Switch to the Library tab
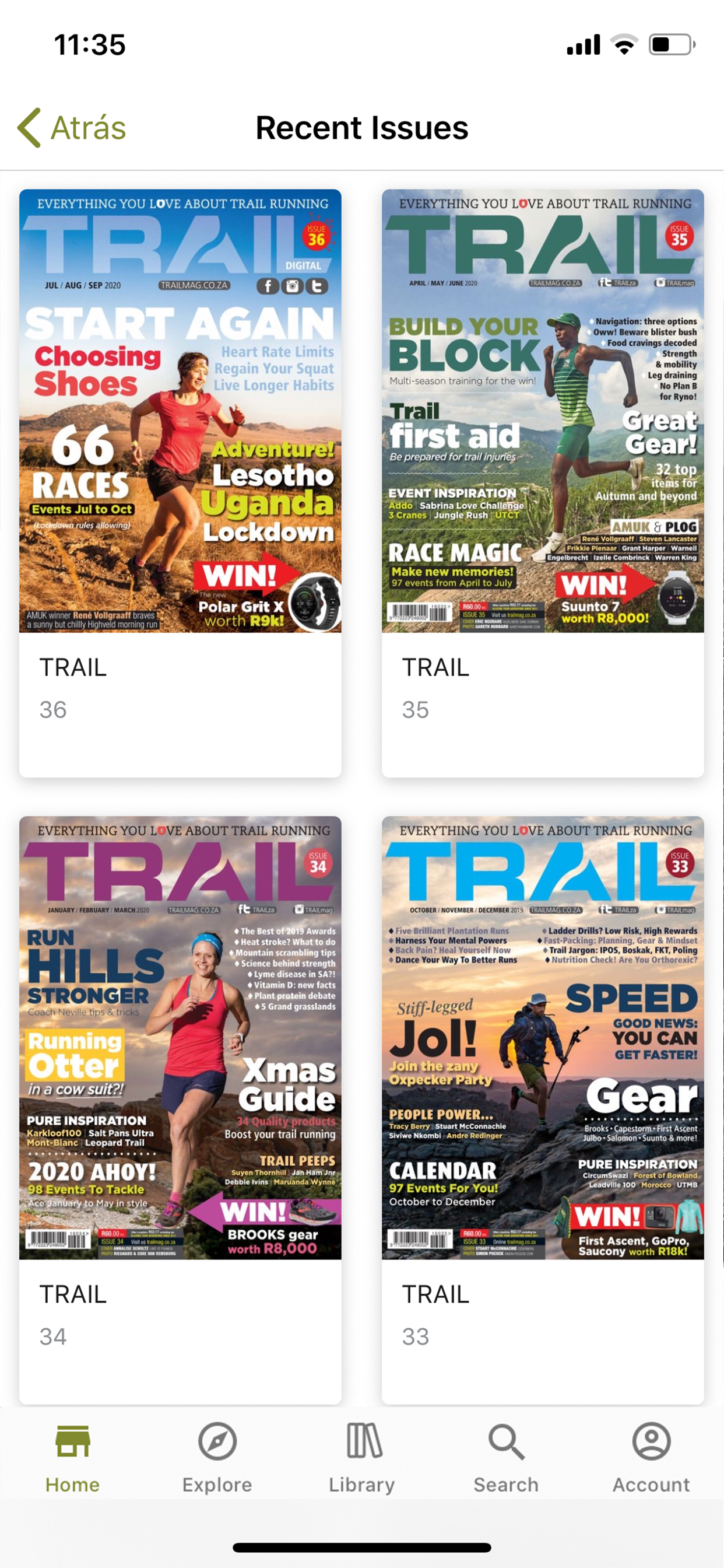This screenshot has width=724, height=1568. click(x=362, y=1457)
